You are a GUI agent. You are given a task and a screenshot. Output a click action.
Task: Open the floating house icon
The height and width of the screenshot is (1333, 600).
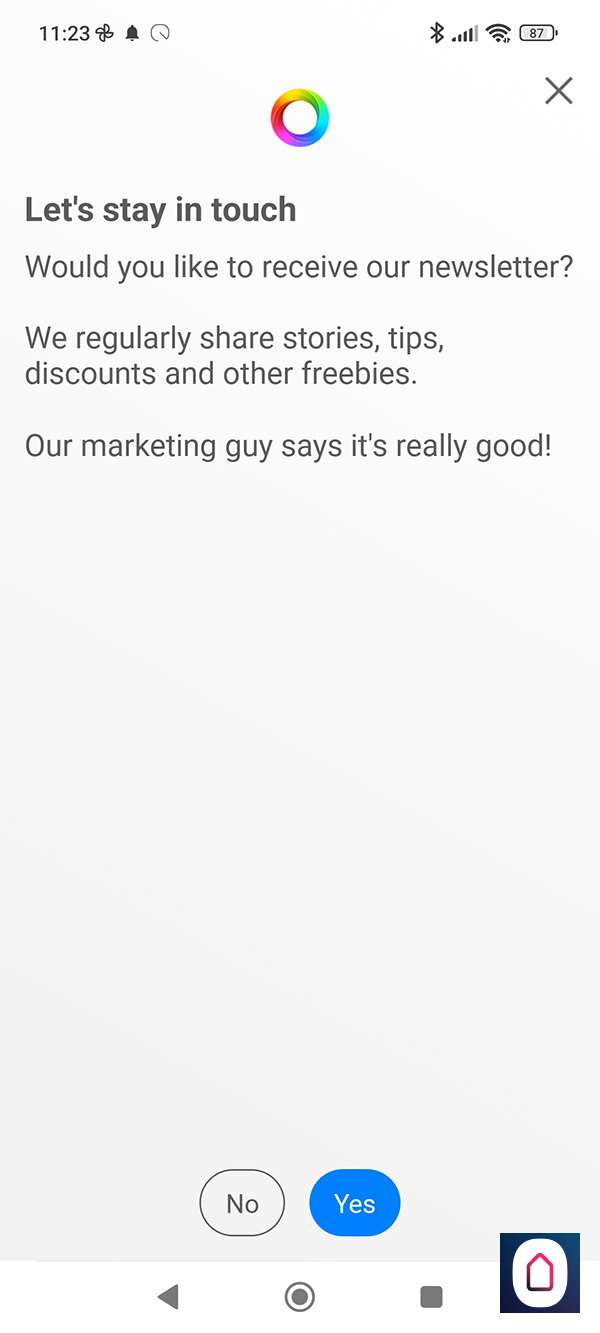tap(540, 1272)
